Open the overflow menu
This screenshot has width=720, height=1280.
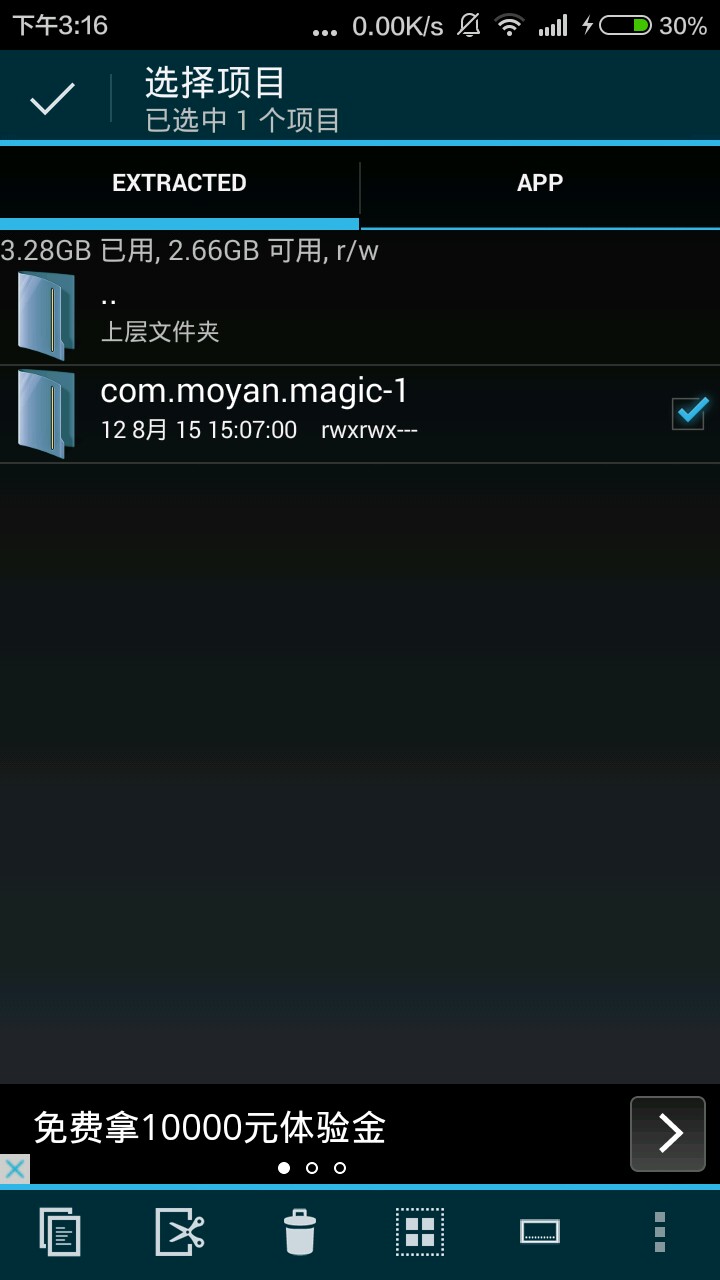659,1232
